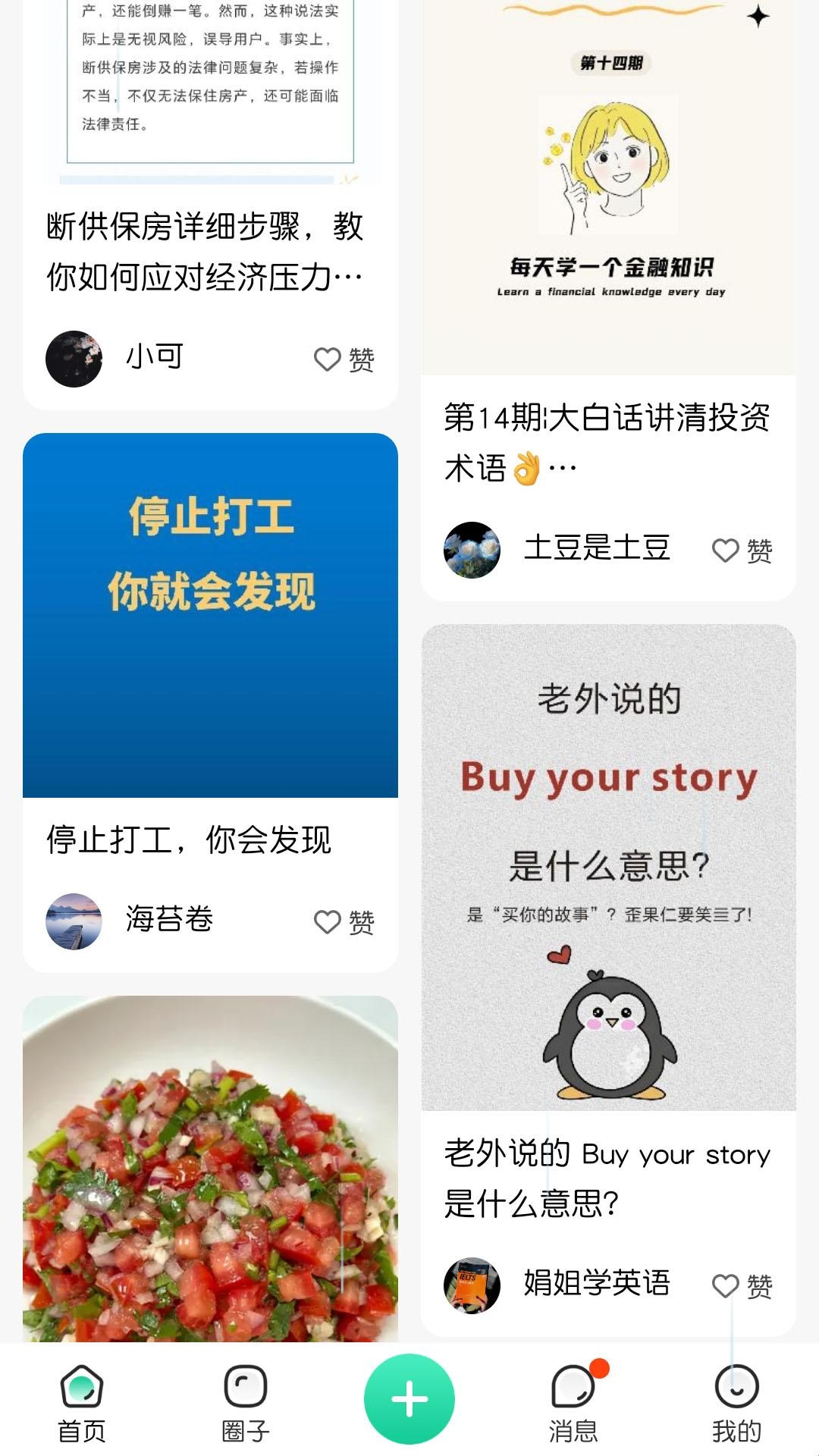Create a new post with plus button

(409, 1399)
